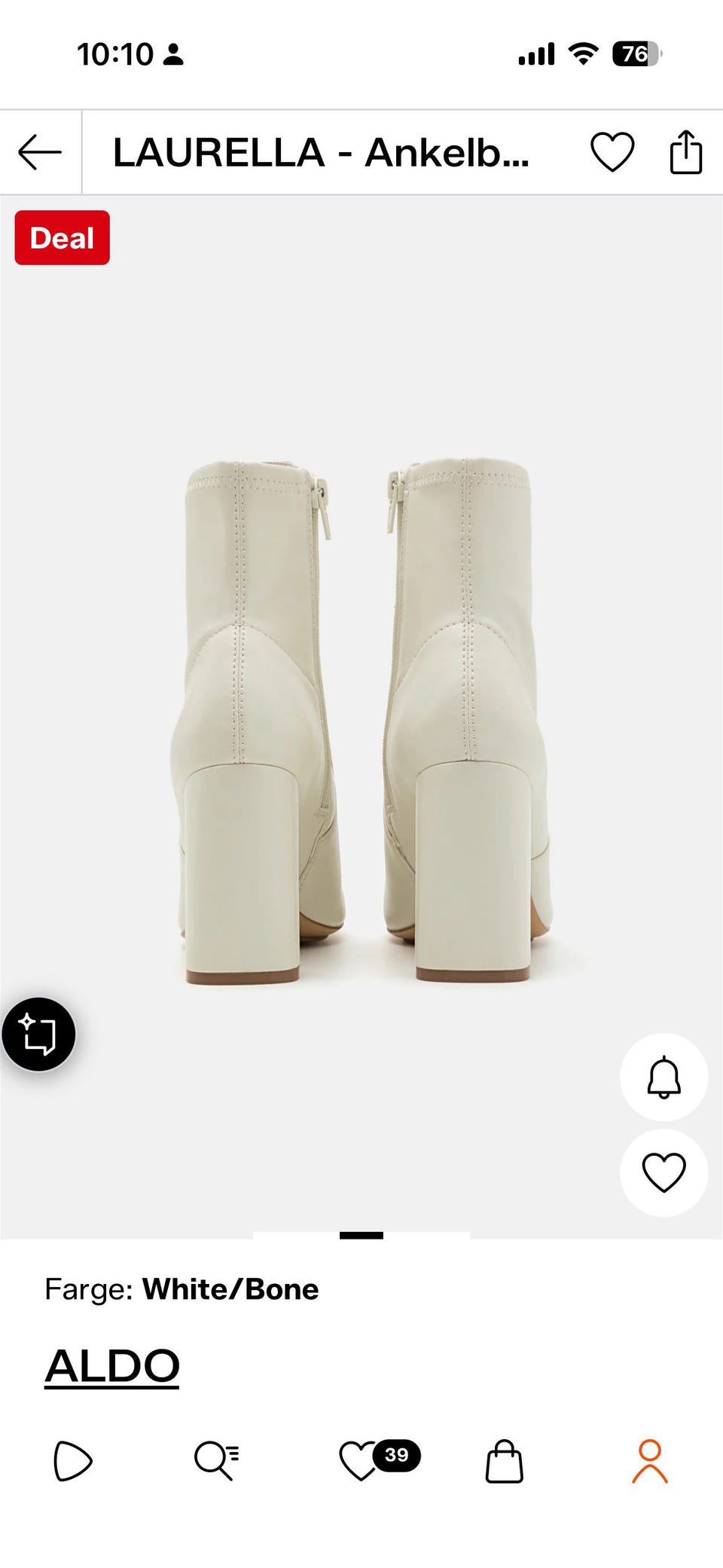Open the shopping bag tab
This screenshot has width=723, height=1568.
click(x=505, y=1461)
